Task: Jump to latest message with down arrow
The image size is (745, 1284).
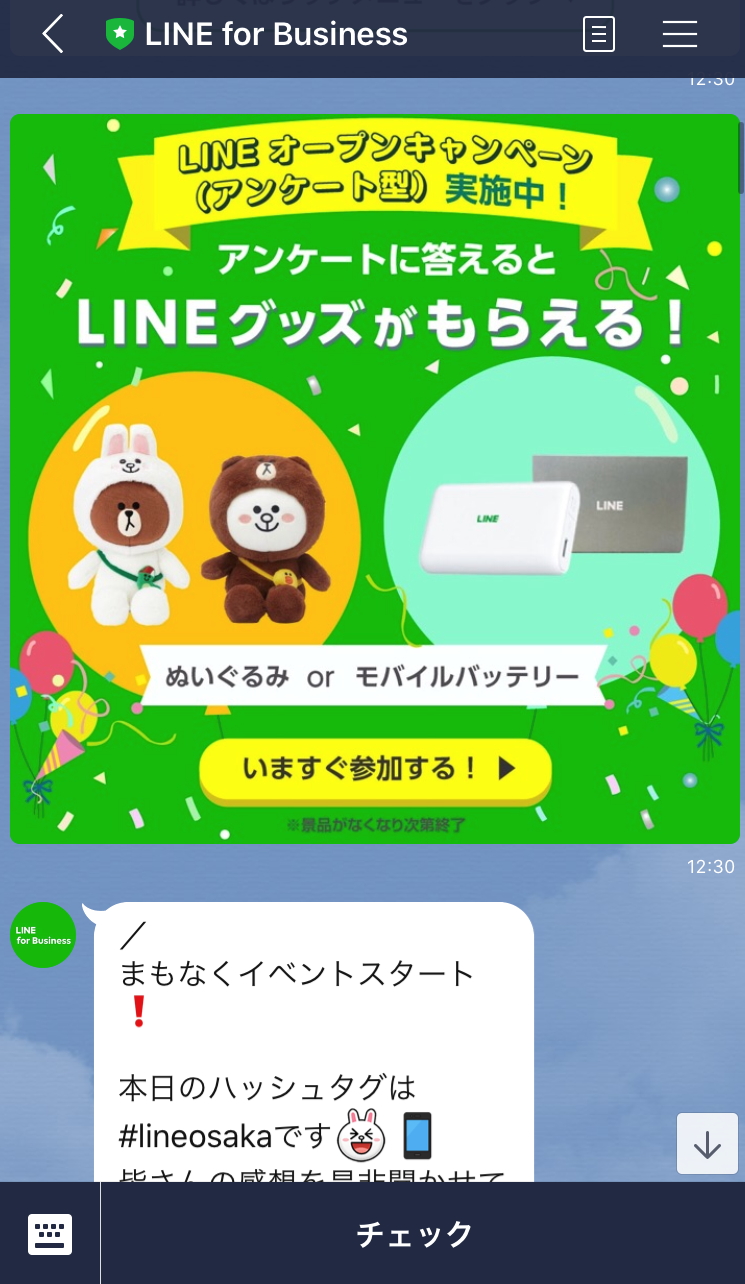Action: coord(707,1144)
